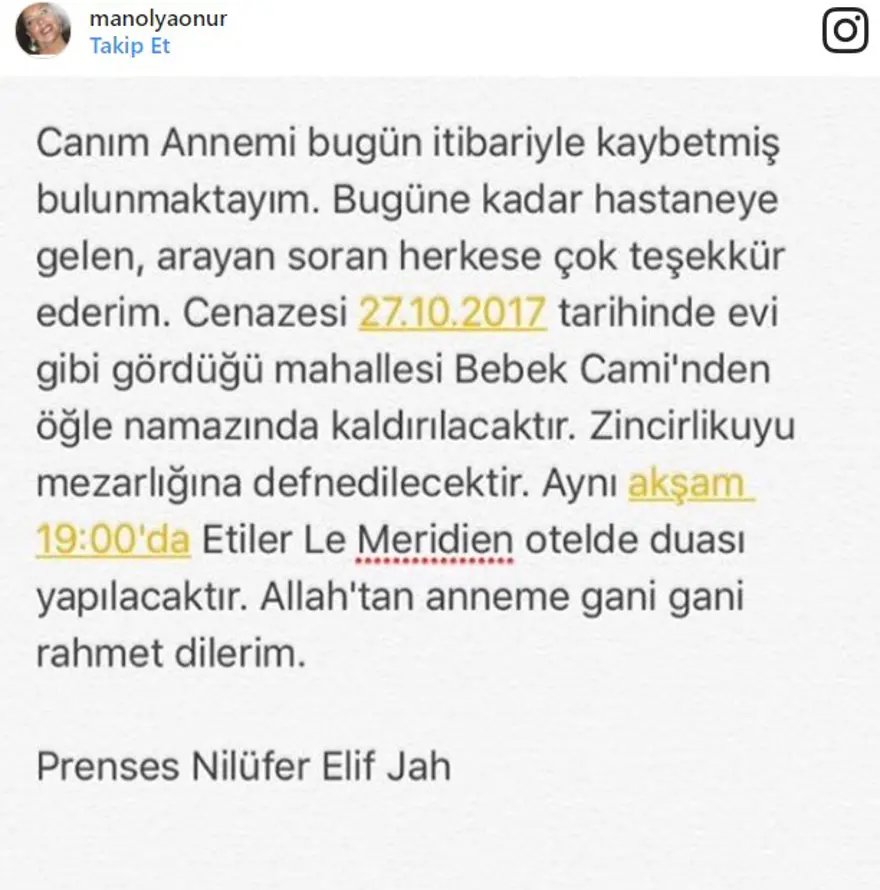
Task: Follow manolyaonur via Takip Et
Action: [x=130, y=46]
